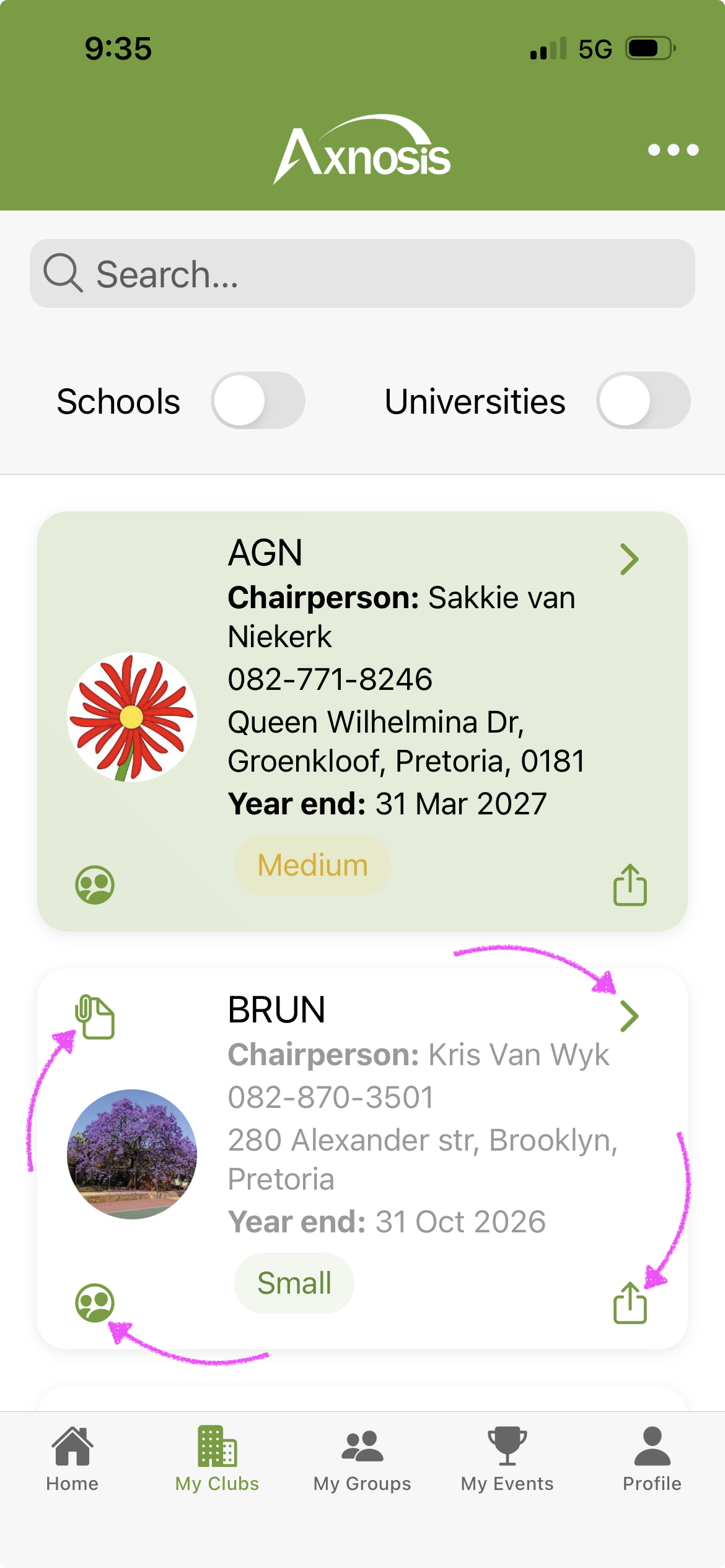The height and width of the screenshot is (1568, 725).
Task: View members icon on AGN card
Action: click(x=95, y=885)
